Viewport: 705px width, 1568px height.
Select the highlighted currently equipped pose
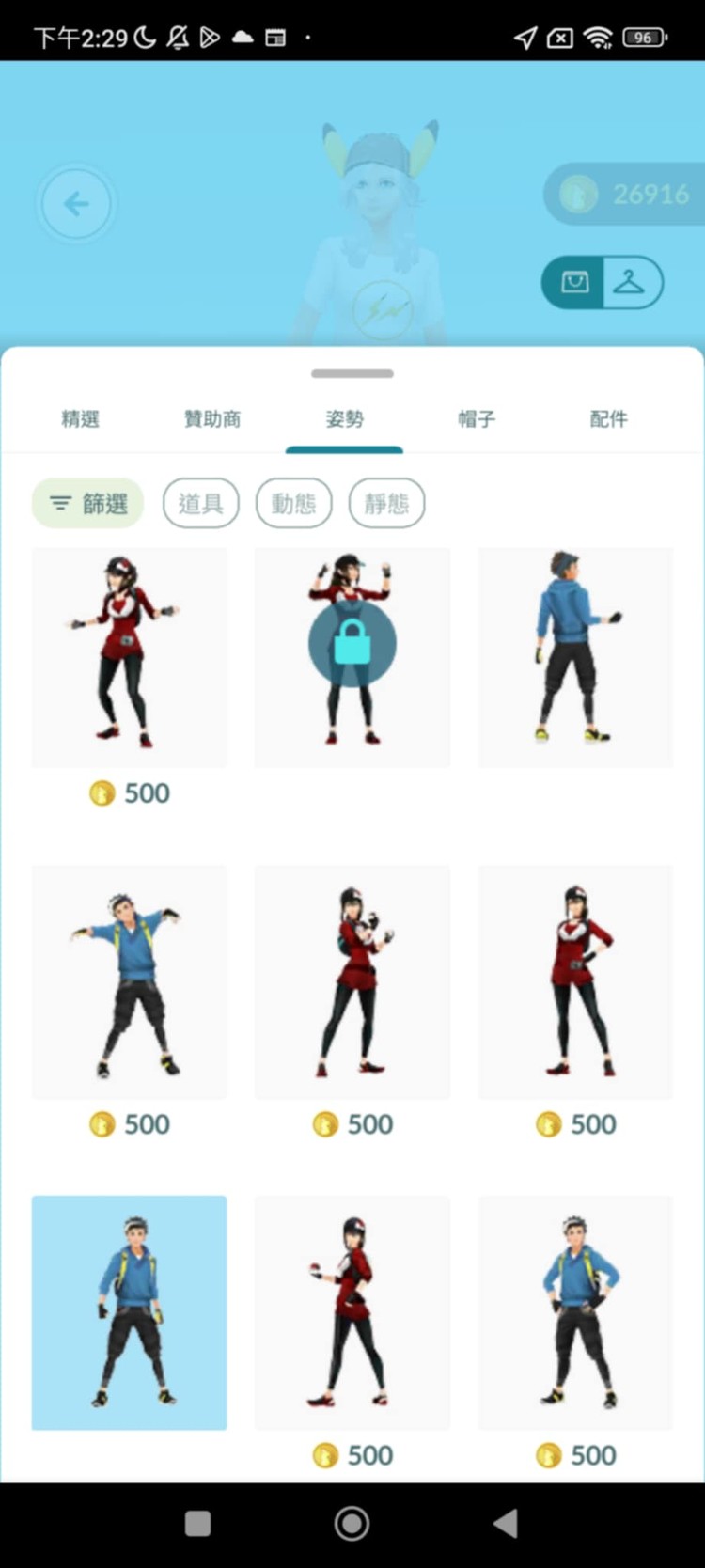click(130, 1312)
